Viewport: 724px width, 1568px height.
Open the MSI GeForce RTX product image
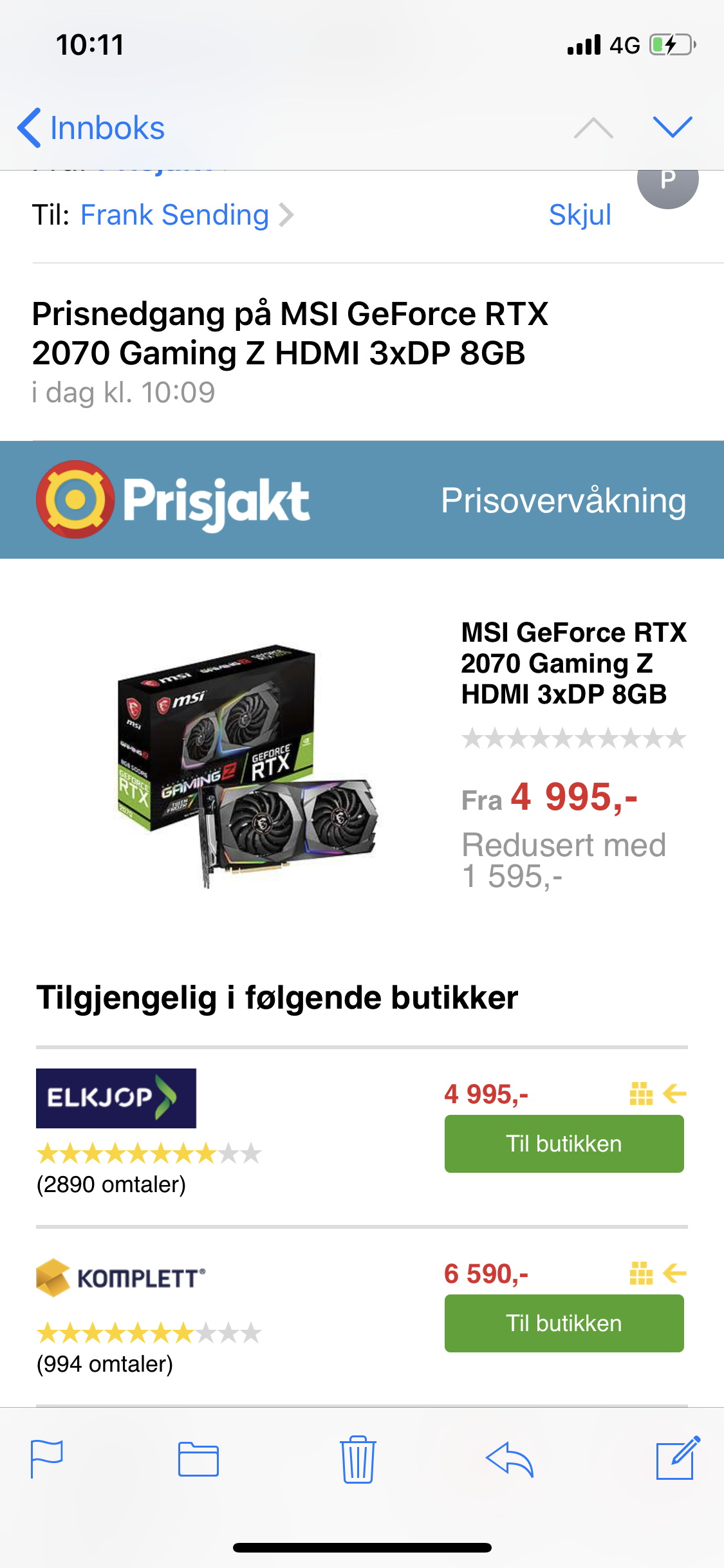(248, 766)
